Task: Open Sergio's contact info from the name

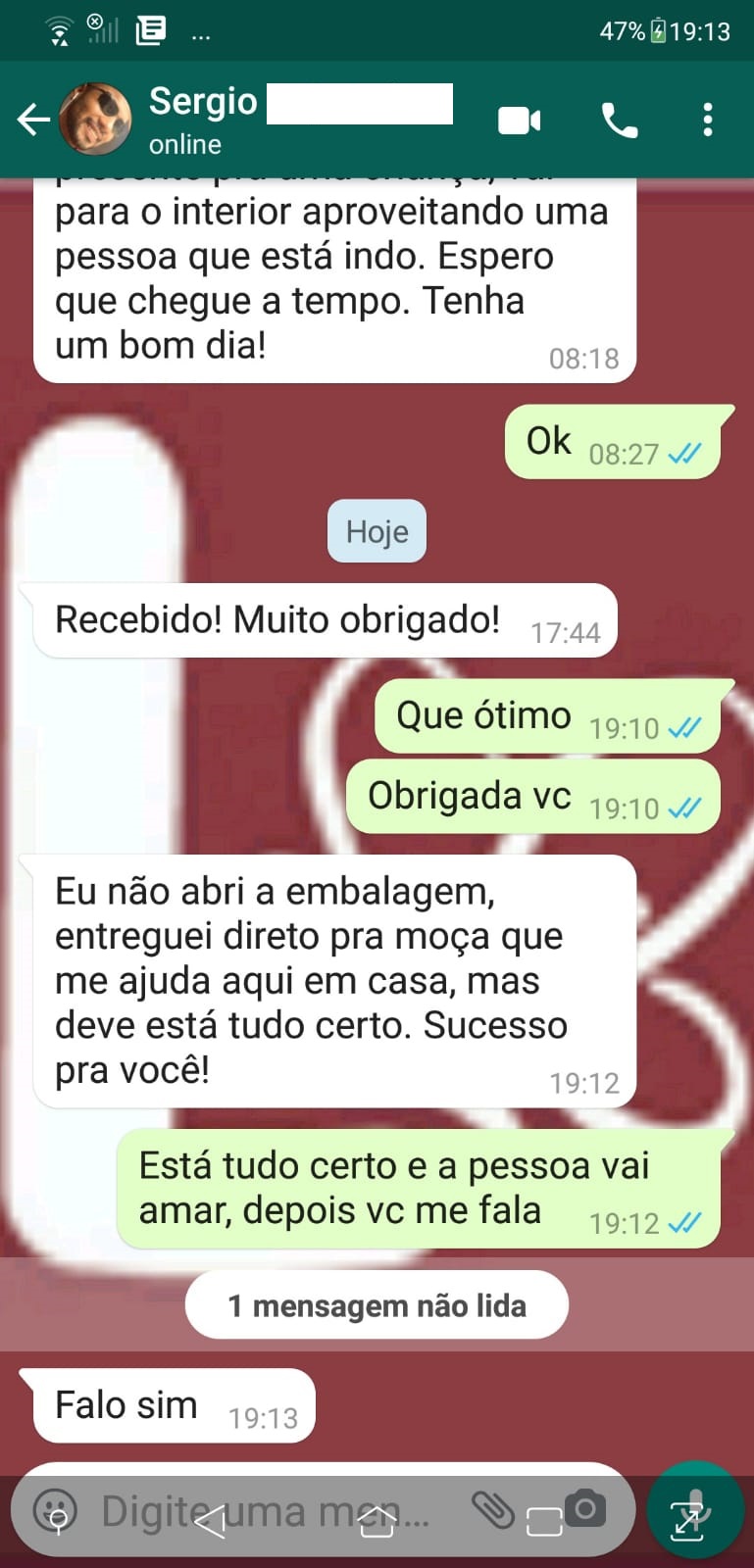Action: pyautogui.click(x=203, y=103)
